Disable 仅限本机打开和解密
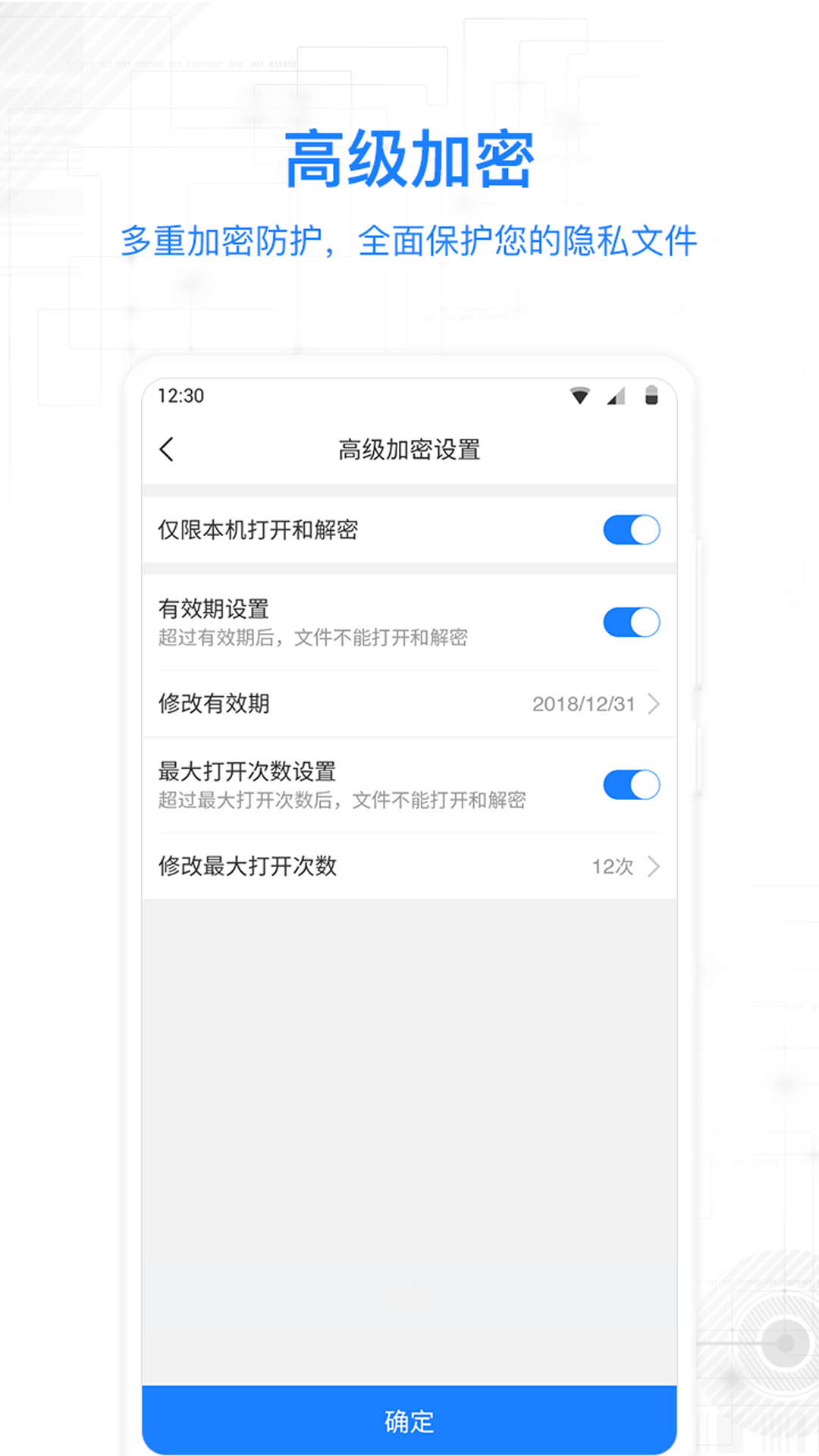This screenshot has width=819, height=1456. click(630, 530)
